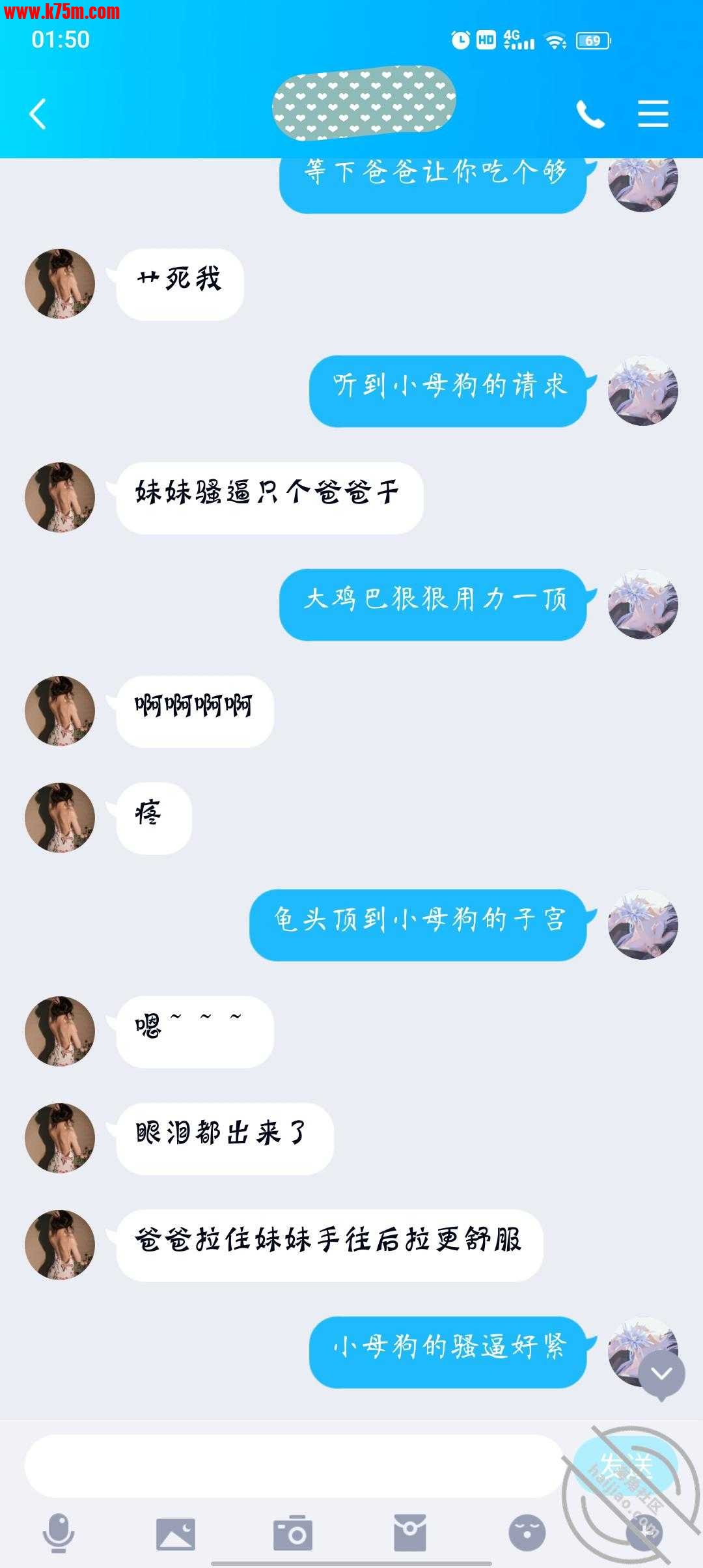Focus the message input field
The image size is (703, 1568).
(x=293, y=1465)
